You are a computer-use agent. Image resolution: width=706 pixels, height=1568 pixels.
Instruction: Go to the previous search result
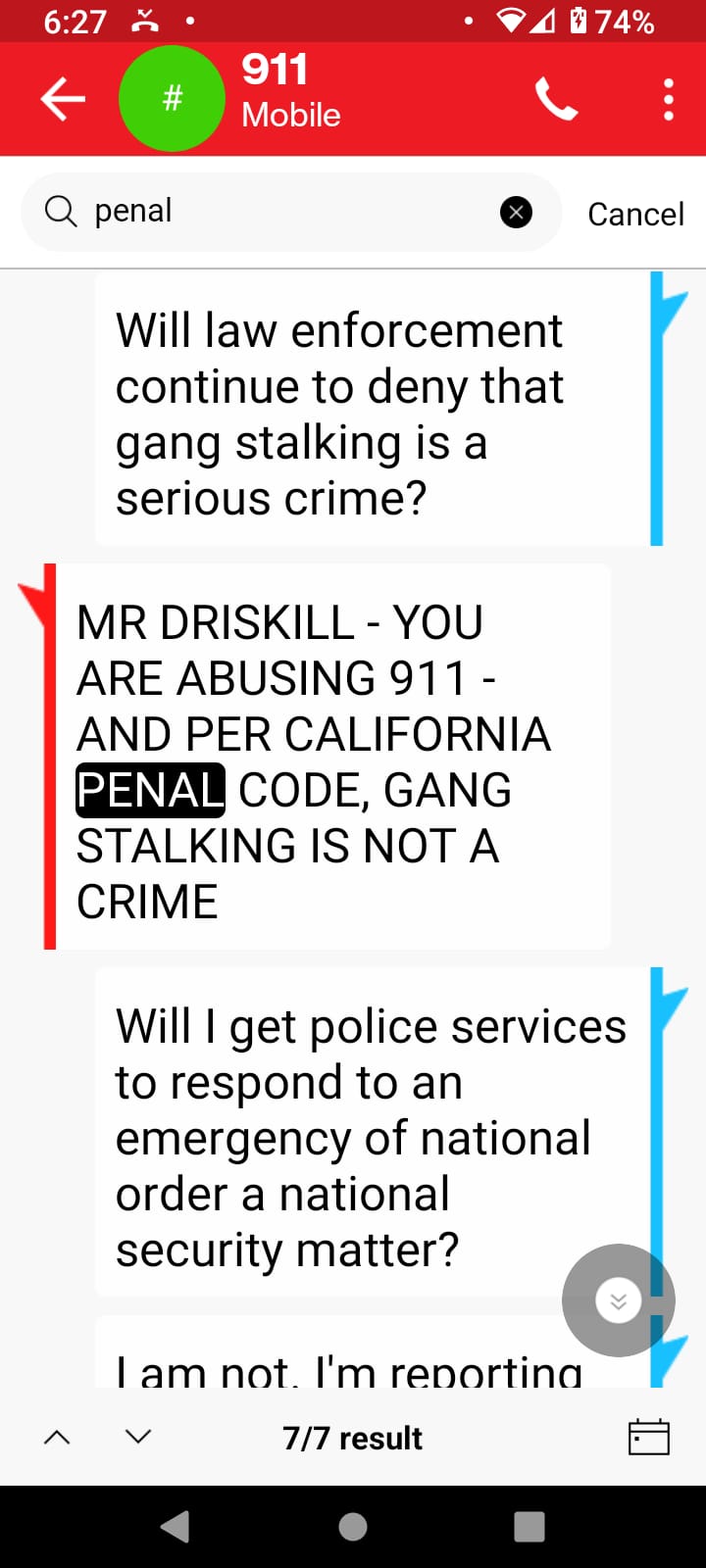tap(58, 1438)
